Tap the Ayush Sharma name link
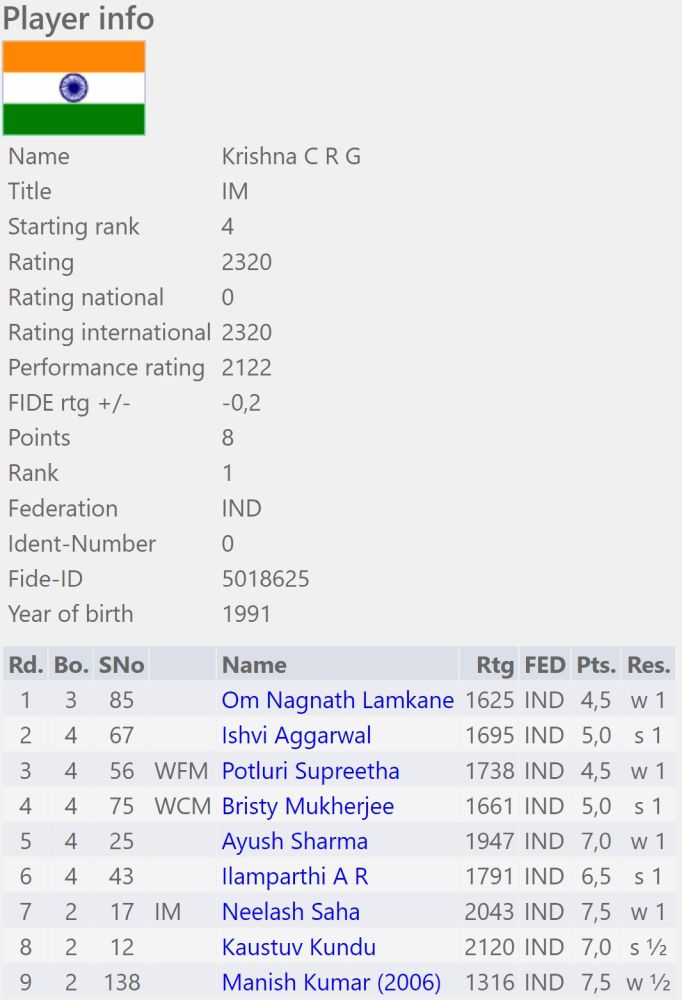This screenshot has height=1000, width=682. pyautogui.click(x=294, y=841)
